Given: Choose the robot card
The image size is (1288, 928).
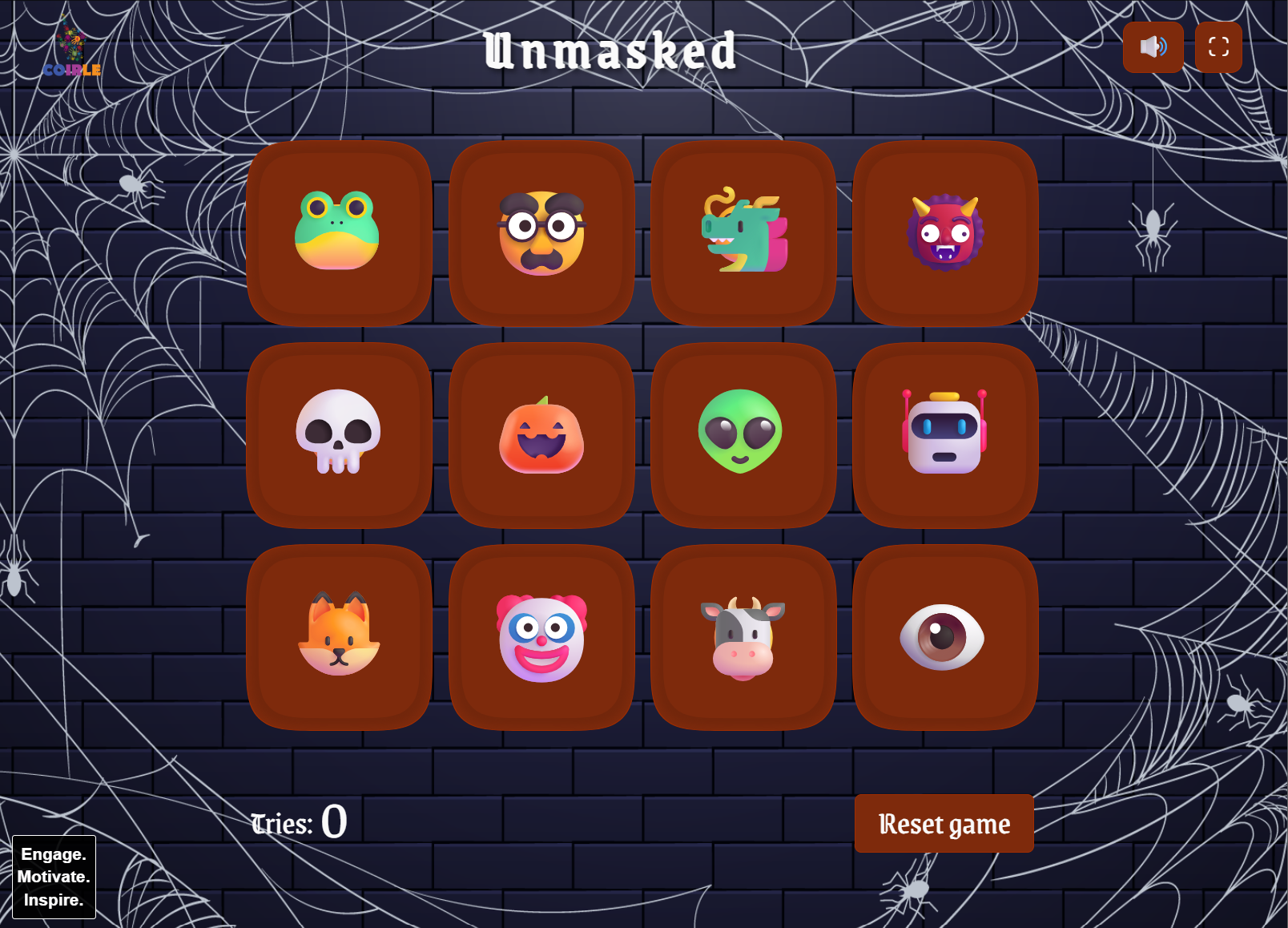Looking at the screenshot, I should (945, 435).
